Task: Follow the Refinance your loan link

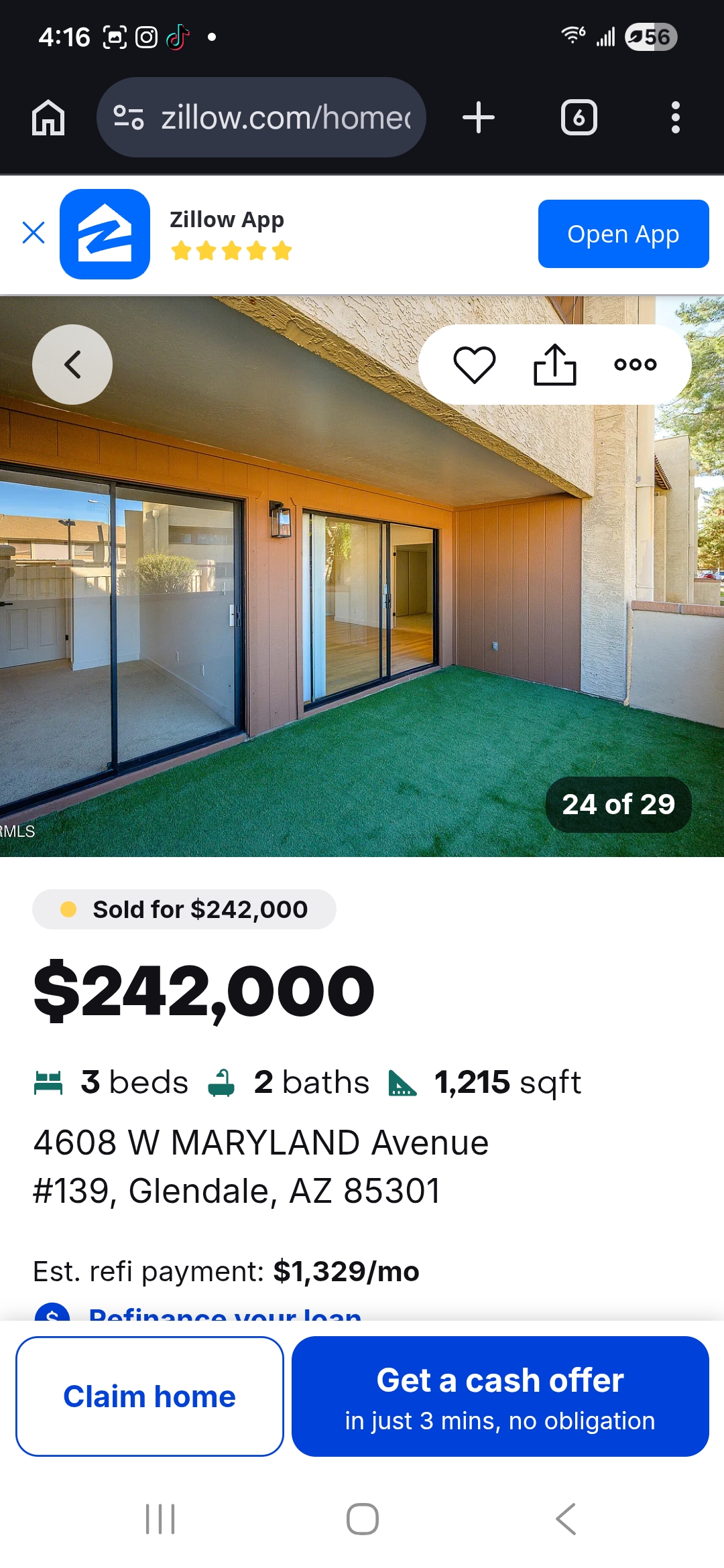Action: click(225, 1313)
